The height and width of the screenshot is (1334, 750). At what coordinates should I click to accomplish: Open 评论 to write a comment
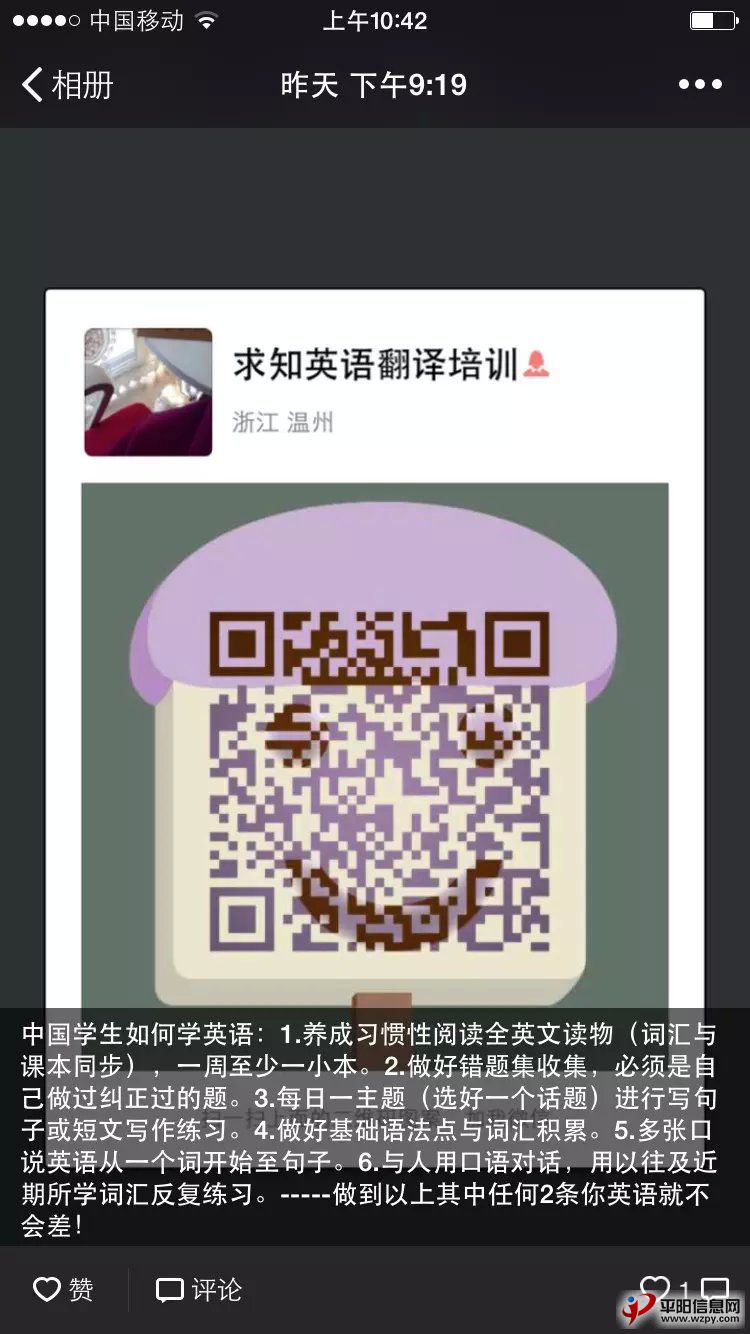199,1290
